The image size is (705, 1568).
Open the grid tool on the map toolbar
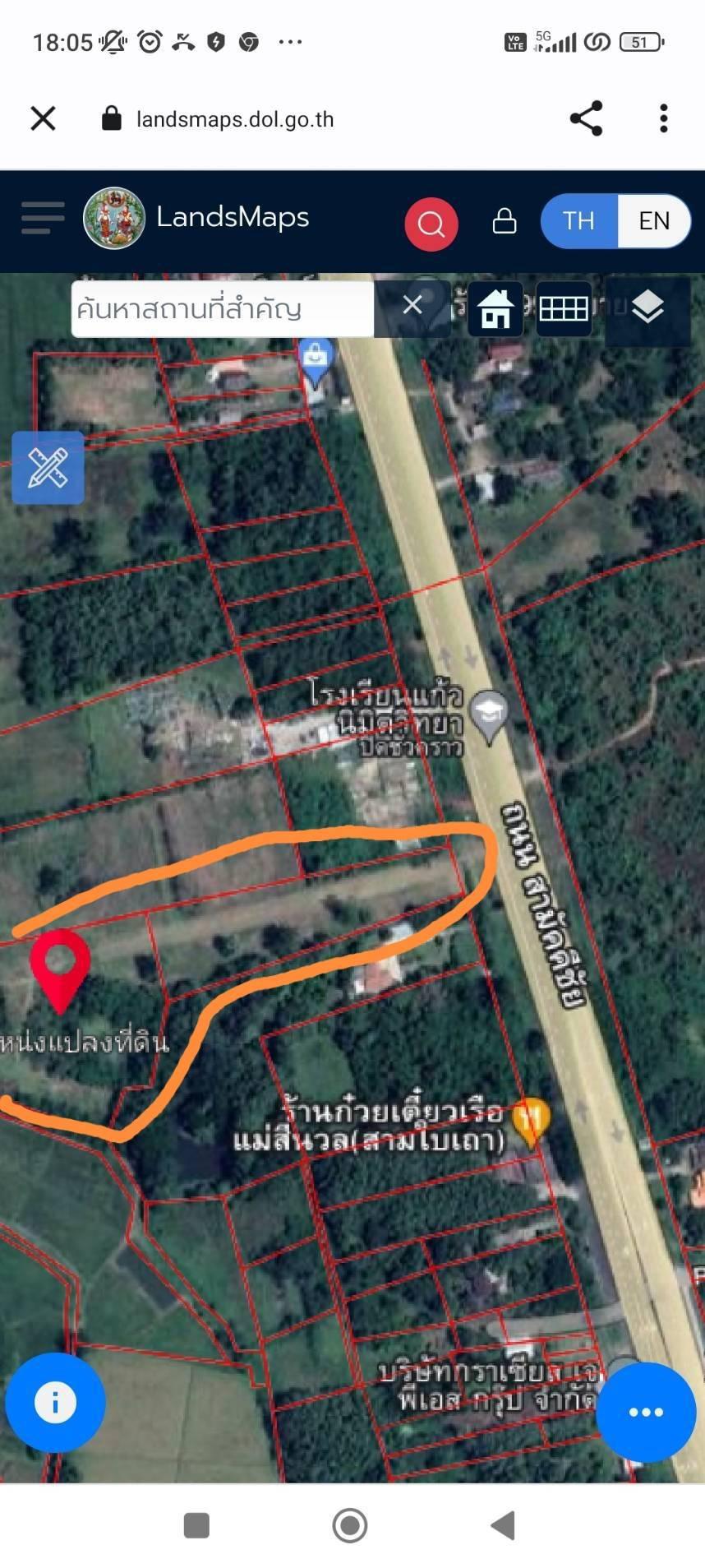[564, 309]
